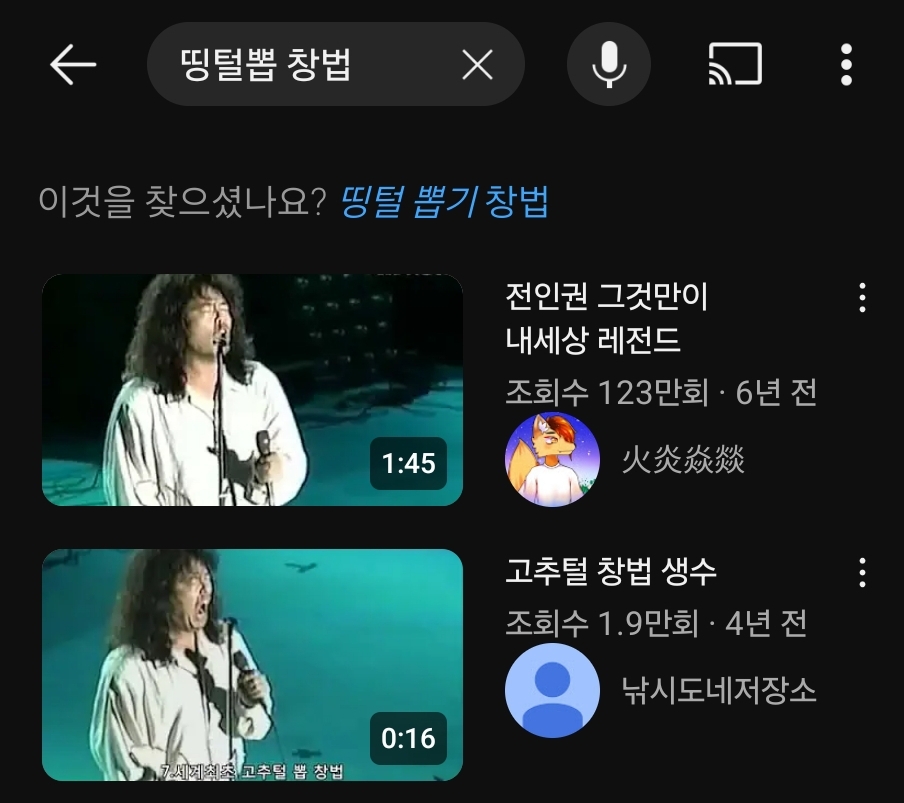
Task: Open options for 고추털 창법 생수 video
Action: click(x=861, y=572)
